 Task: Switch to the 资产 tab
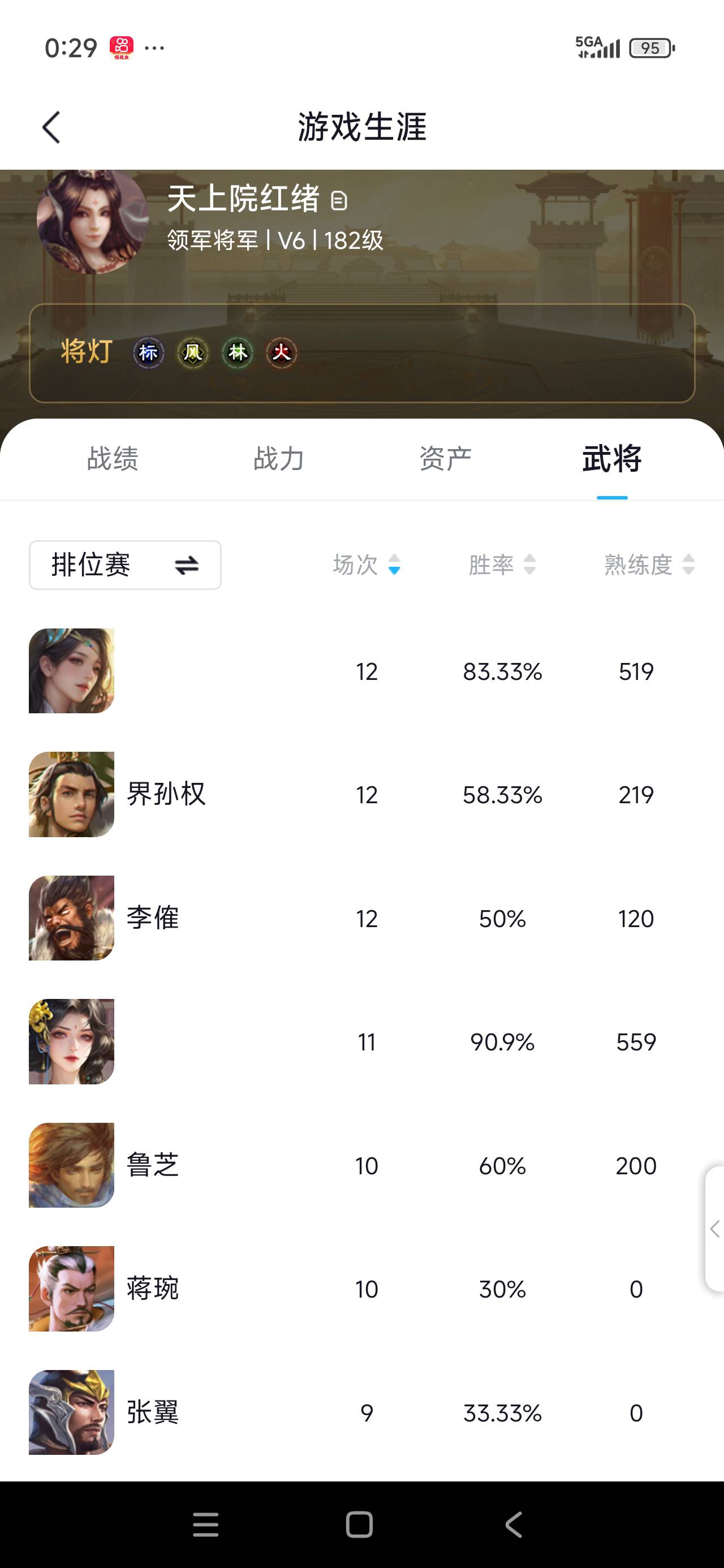click(445, 458)
